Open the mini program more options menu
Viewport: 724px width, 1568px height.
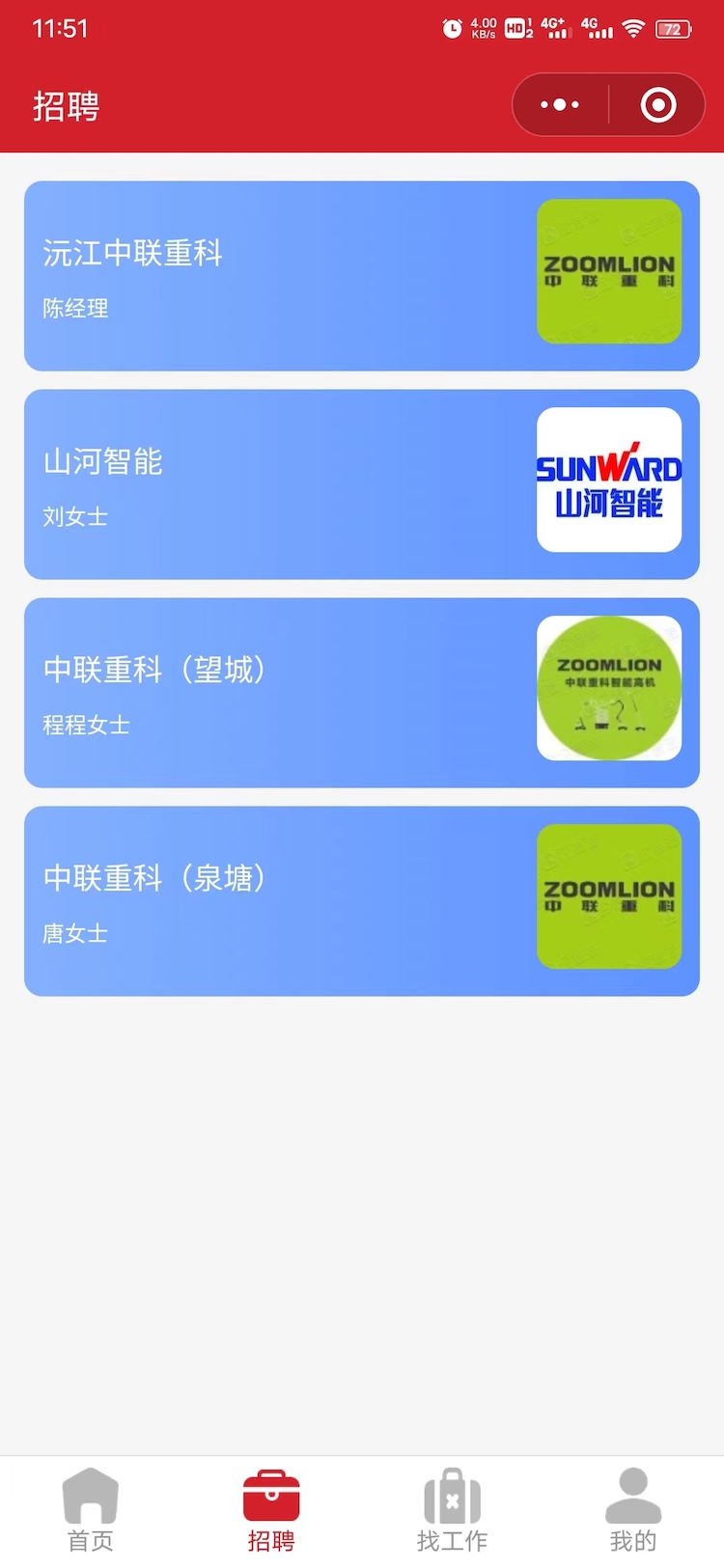pos(560,104)
